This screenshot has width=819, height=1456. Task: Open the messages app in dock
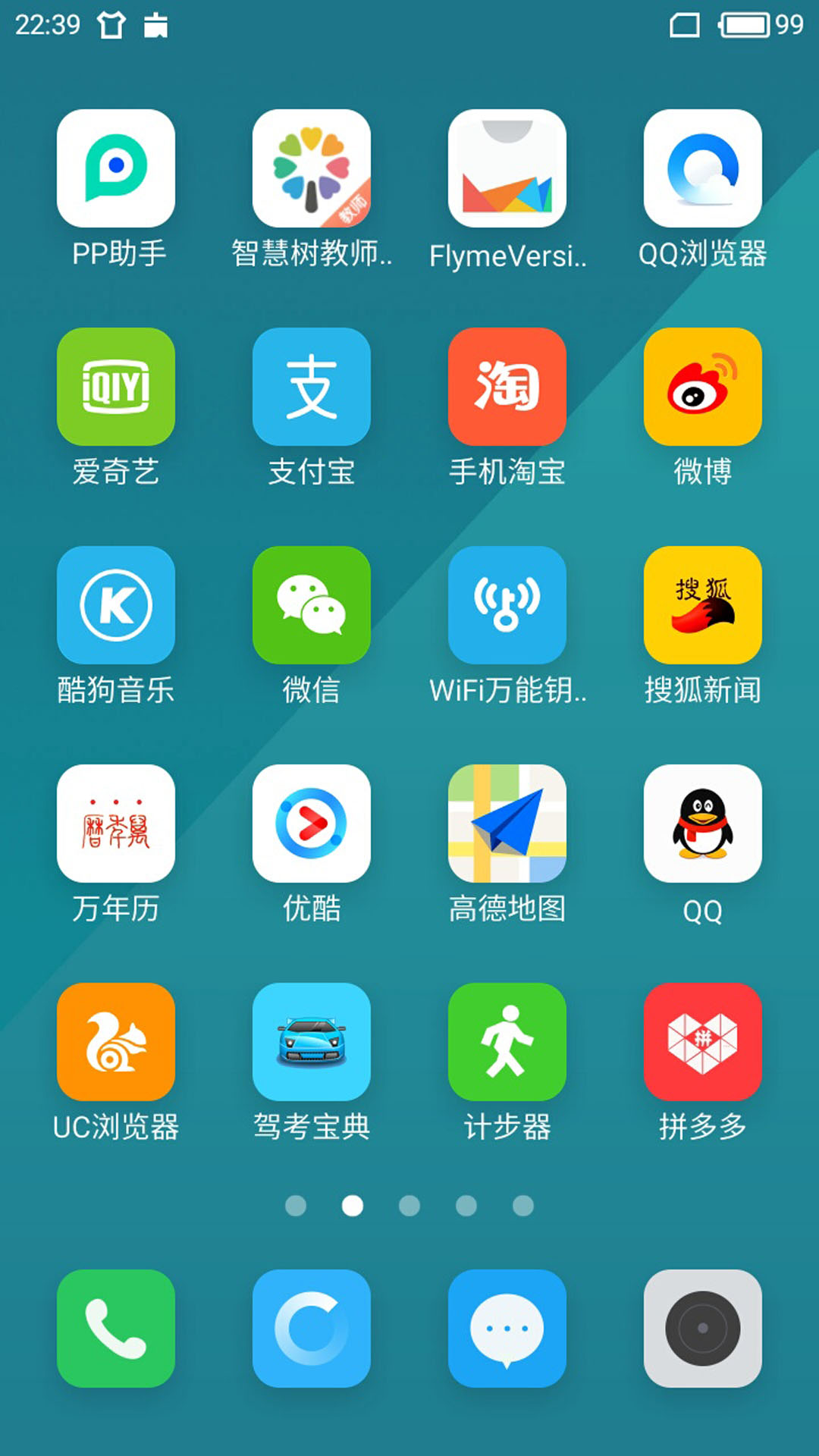507,1329
